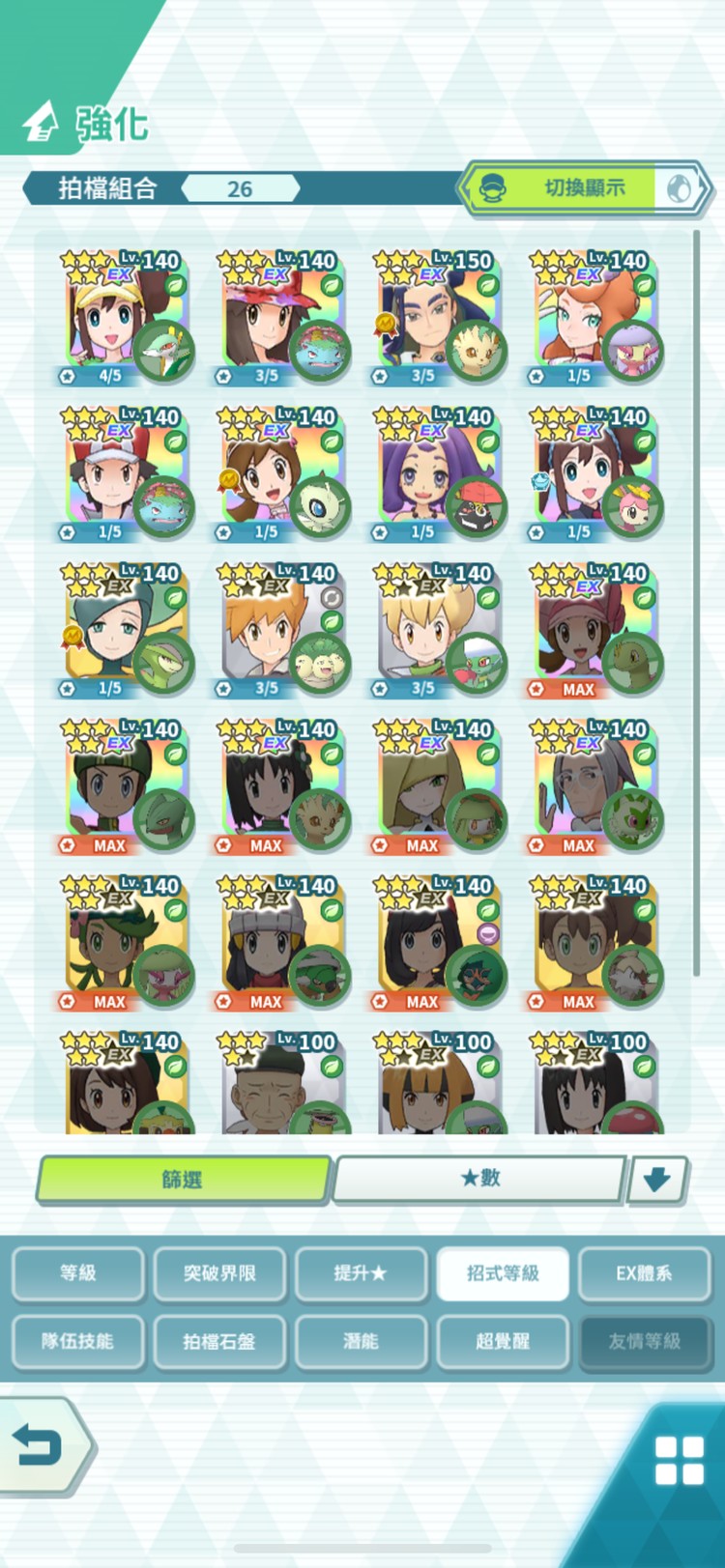This screenshot has width=725, height=1568.
Task: Tap the 切換顯示 display switch button
Action: (x=585, y=188)
